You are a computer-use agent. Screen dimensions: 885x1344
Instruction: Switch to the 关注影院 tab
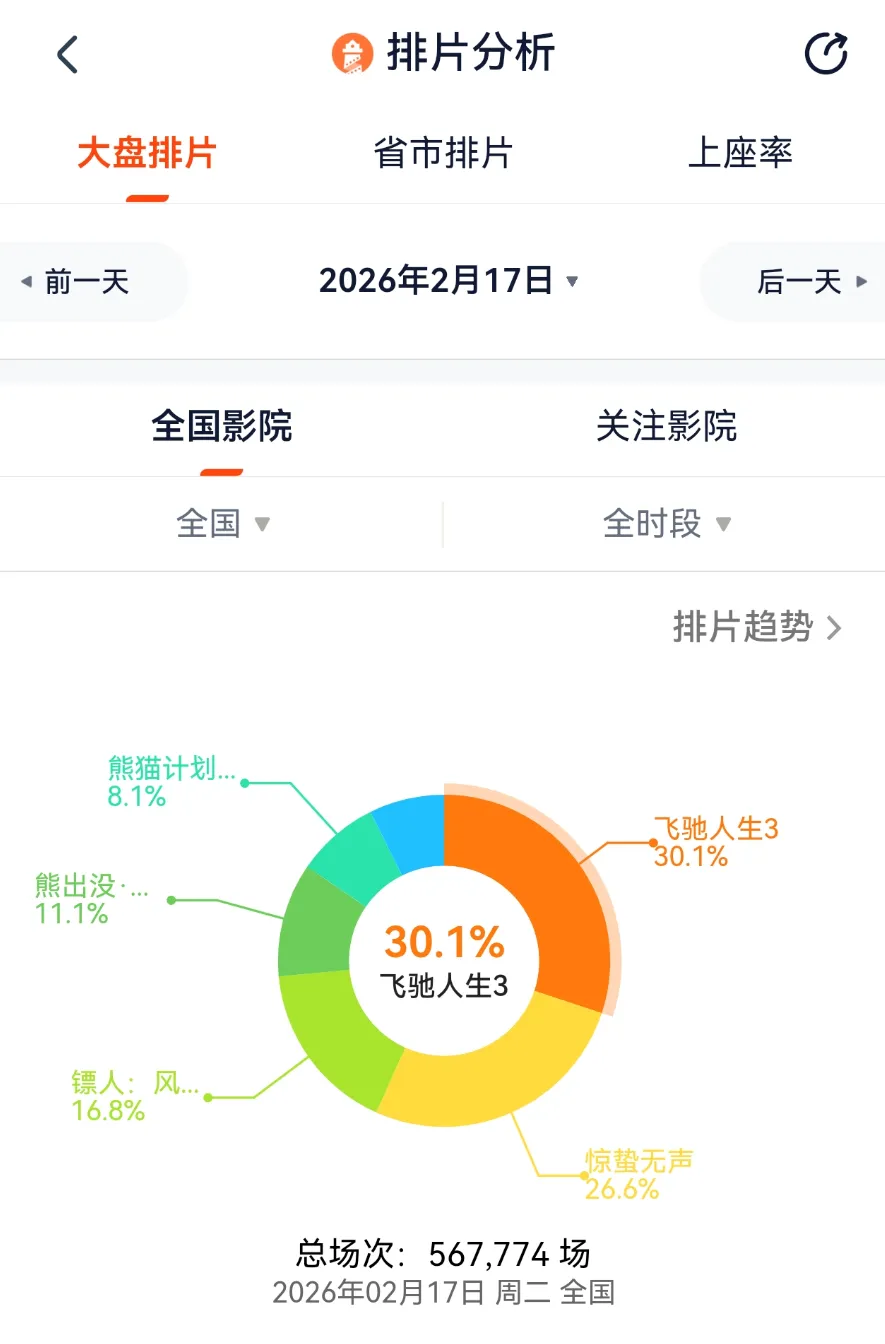667,427
